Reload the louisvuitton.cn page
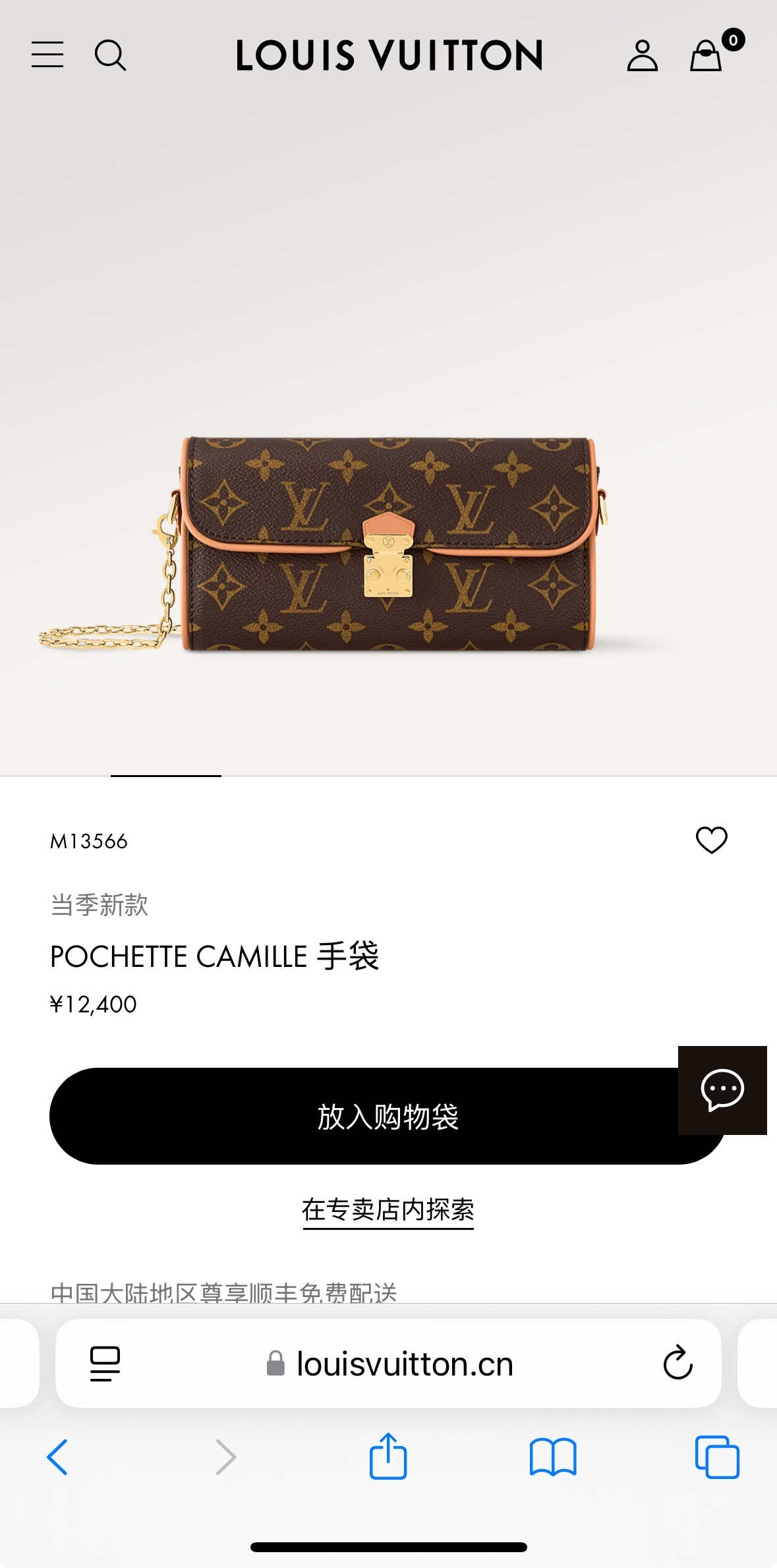This screenshot has width=777, height=1568. click(677, 1363)
